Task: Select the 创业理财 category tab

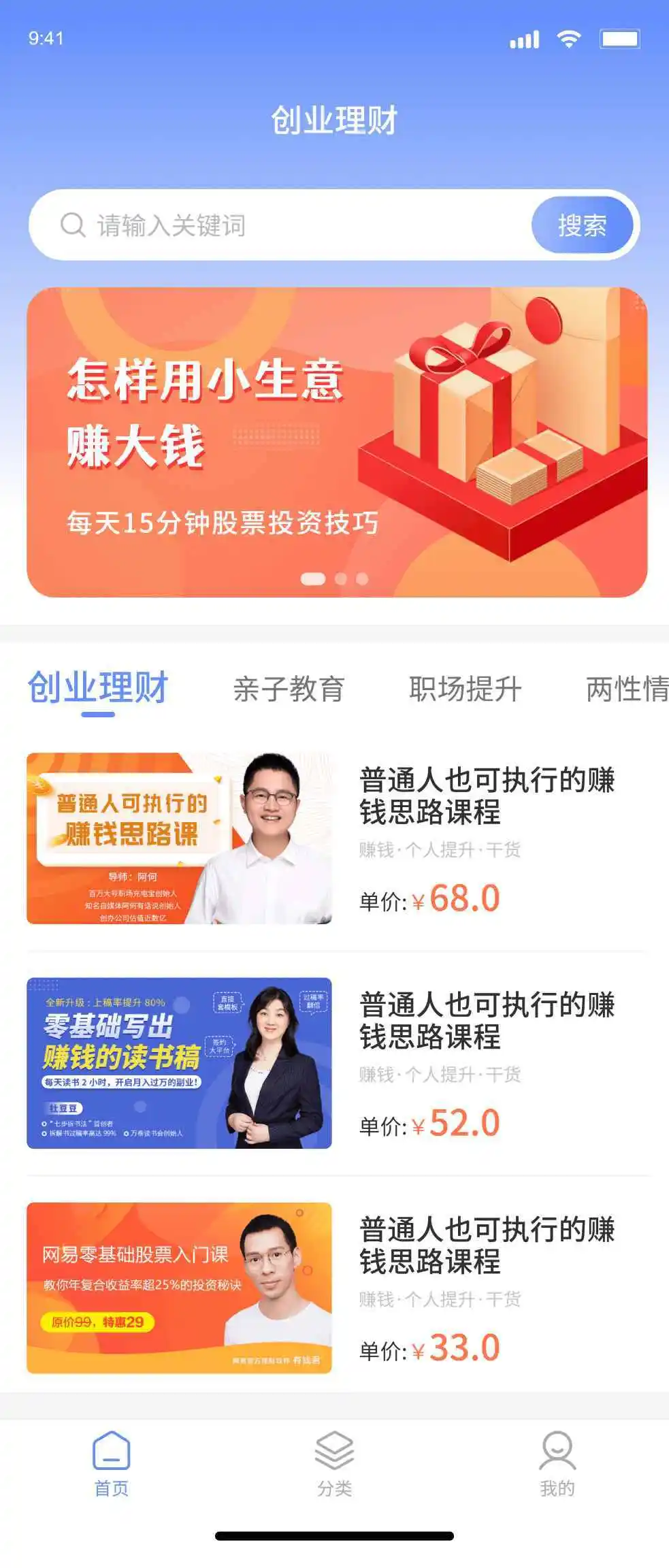Action: 98,688
